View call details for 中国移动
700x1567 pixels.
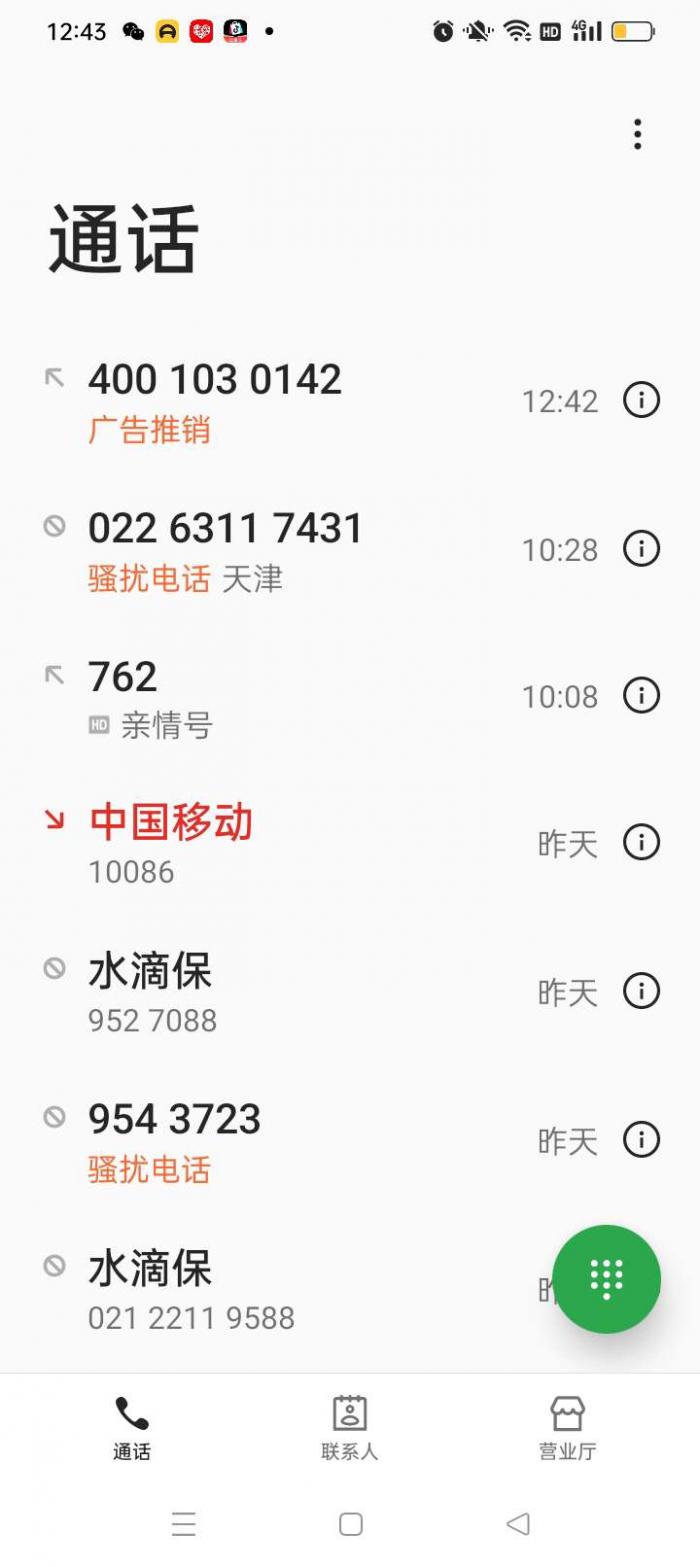[x=641, y=842]
